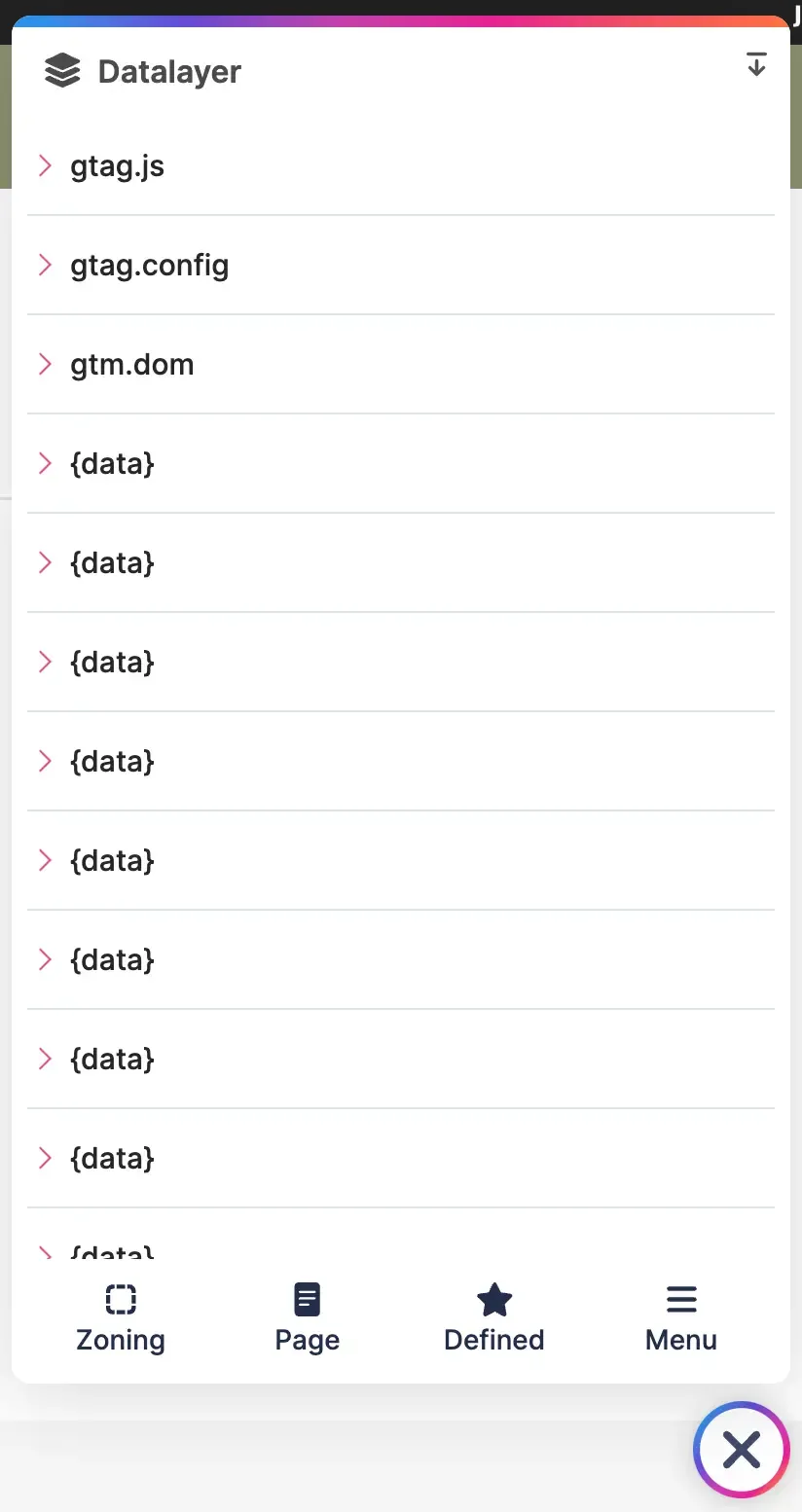Close the Datalayer overlay via circular X icon
Screen dimensions: 802x1512
pos(742,1450)
